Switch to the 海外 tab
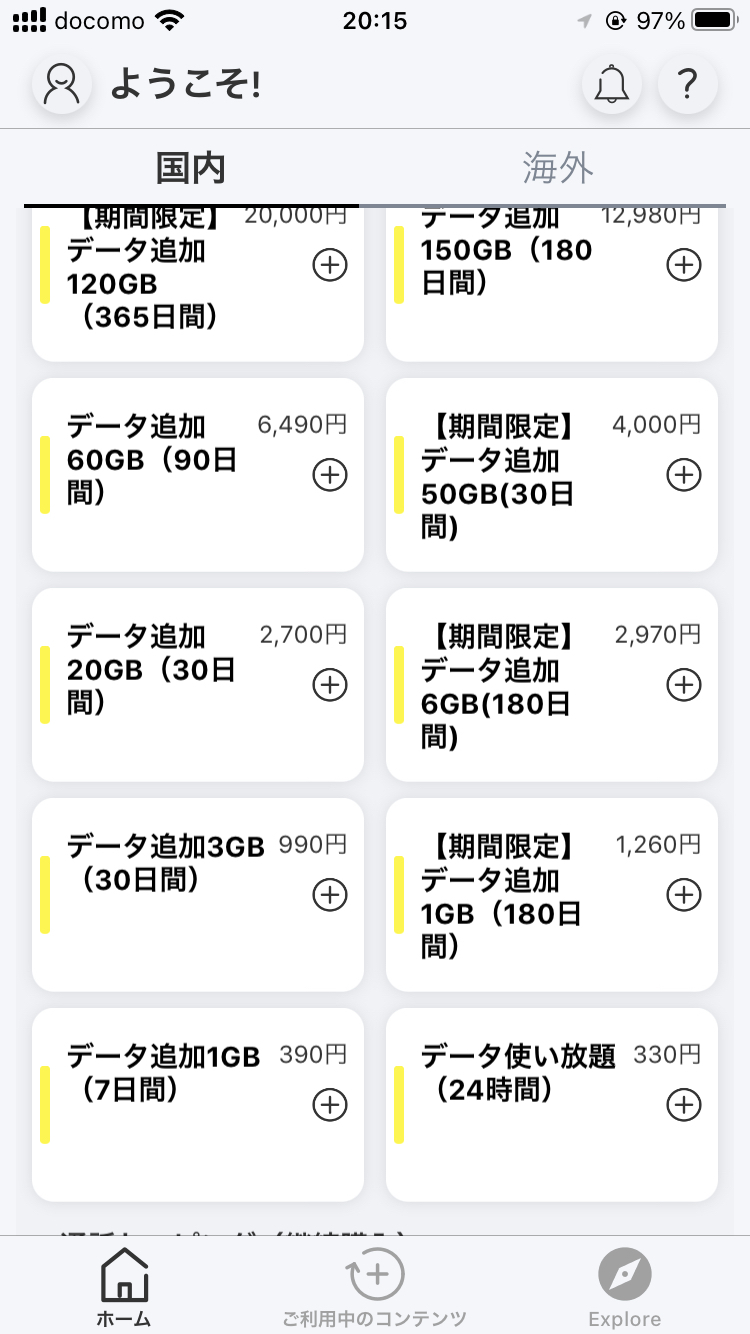Viewport: 750px width, 1334px height. click(x=557, y=168)
